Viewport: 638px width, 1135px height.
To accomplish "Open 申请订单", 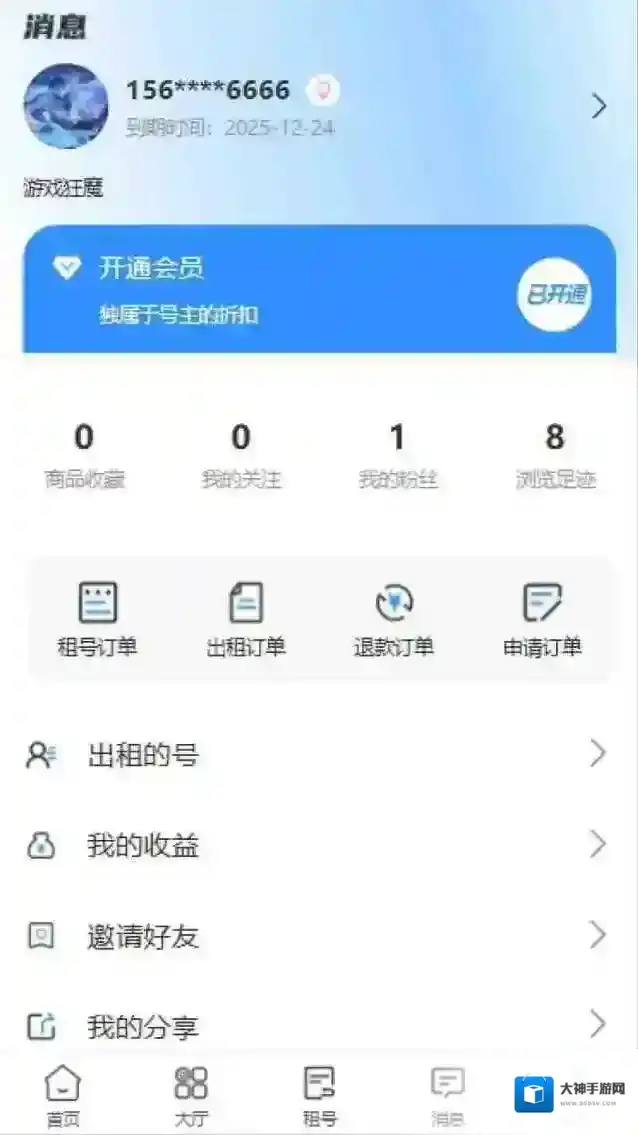I will 542,620.
